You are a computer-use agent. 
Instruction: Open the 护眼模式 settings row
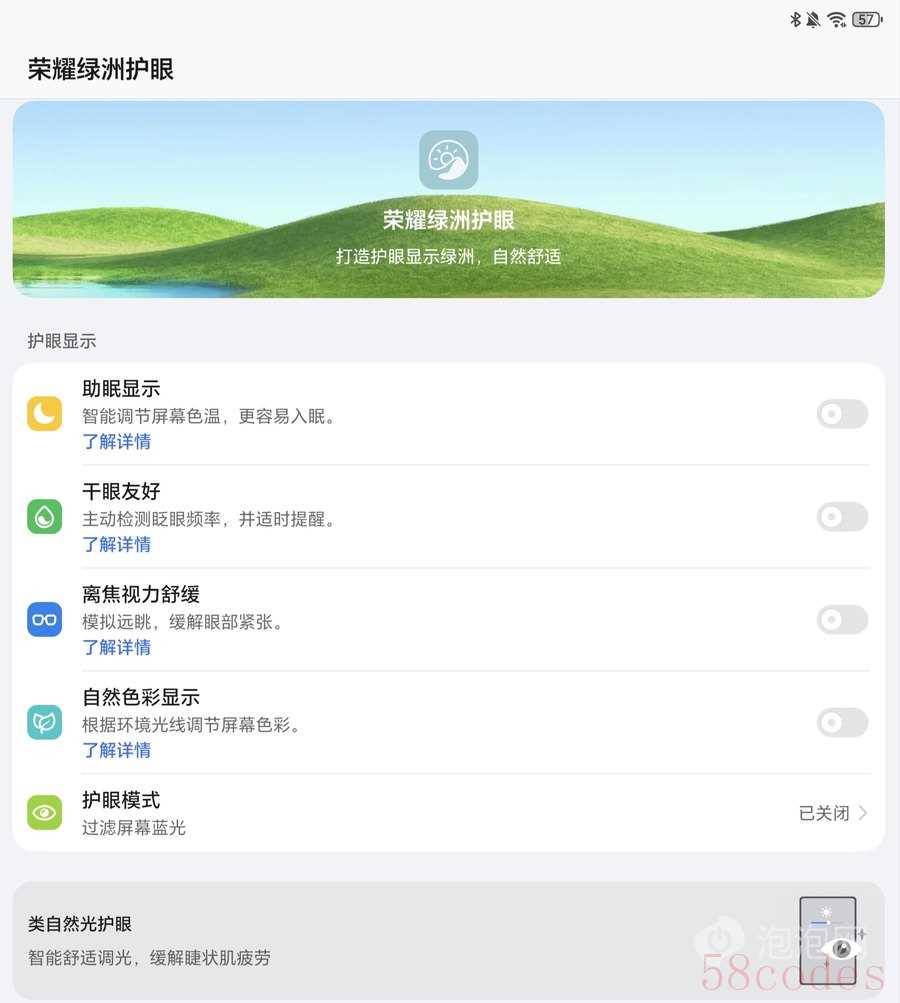coord(448,813)
